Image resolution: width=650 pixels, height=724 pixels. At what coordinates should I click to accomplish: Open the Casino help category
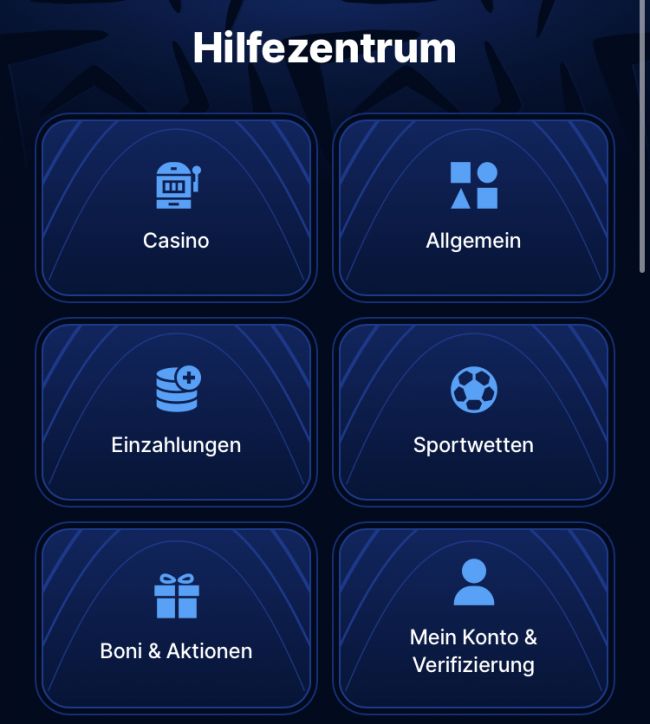coord(176,208)
